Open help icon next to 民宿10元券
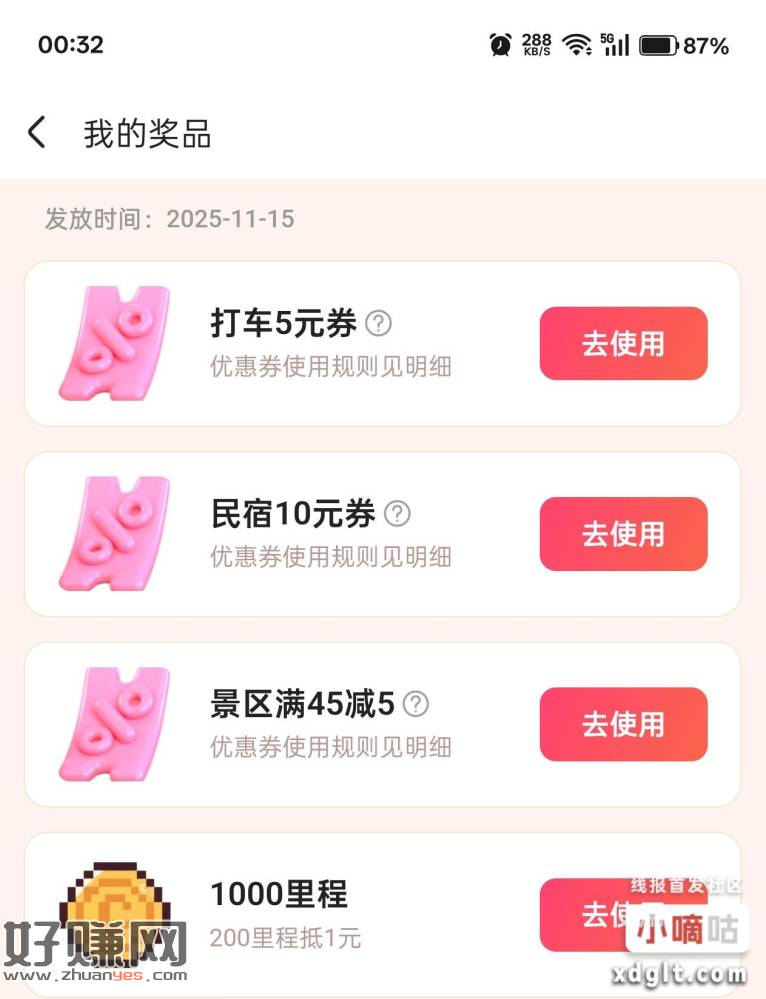 [x=397, y=513]
